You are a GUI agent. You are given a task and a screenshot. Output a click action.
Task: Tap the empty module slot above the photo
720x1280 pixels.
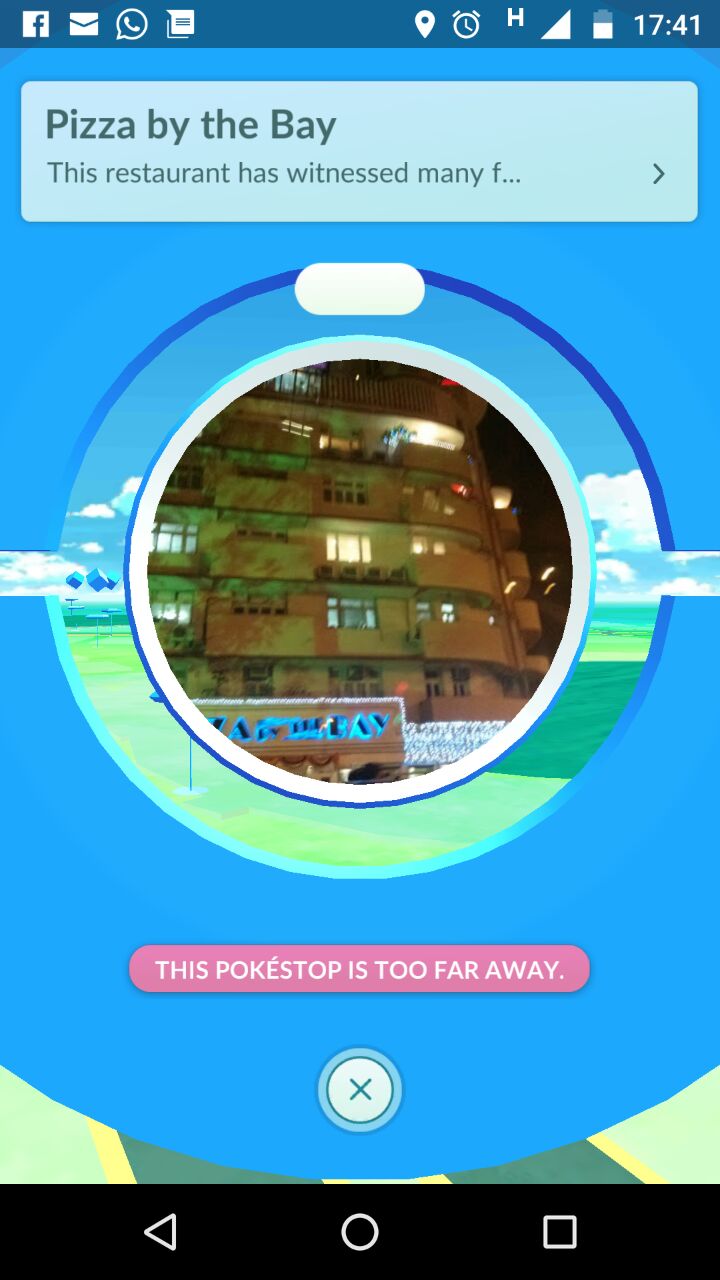[360, 289]
